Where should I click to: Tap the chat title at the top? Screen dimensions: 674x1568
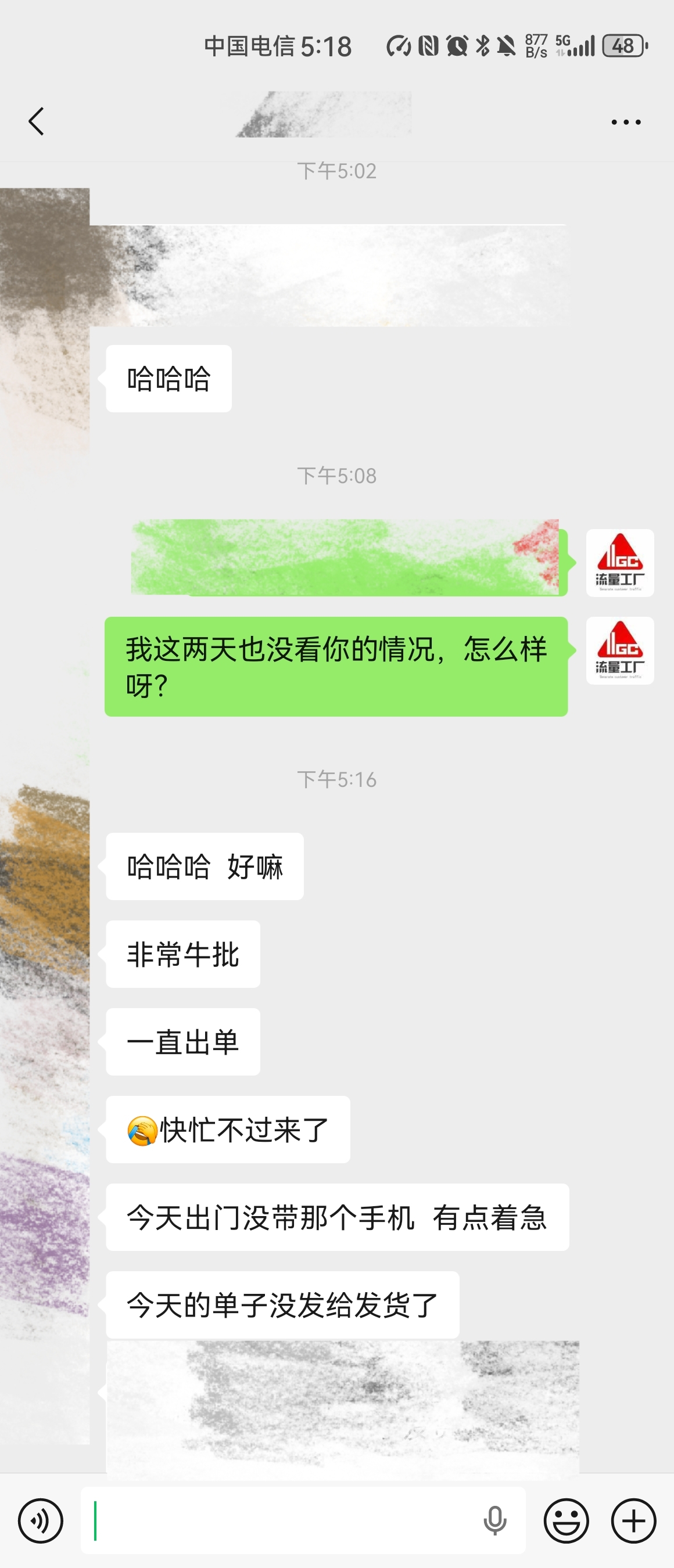click(x=322, y=116)
